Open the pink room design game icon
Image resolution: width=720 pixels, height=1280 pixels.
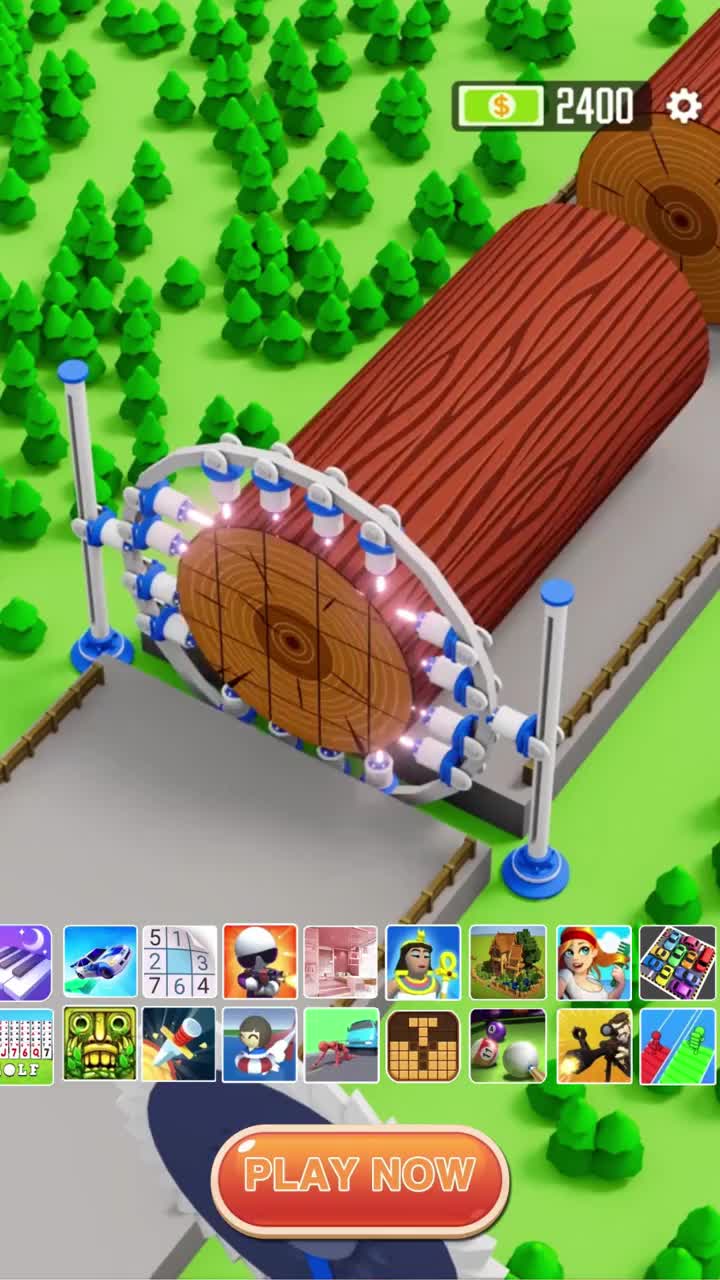[341, 962]
